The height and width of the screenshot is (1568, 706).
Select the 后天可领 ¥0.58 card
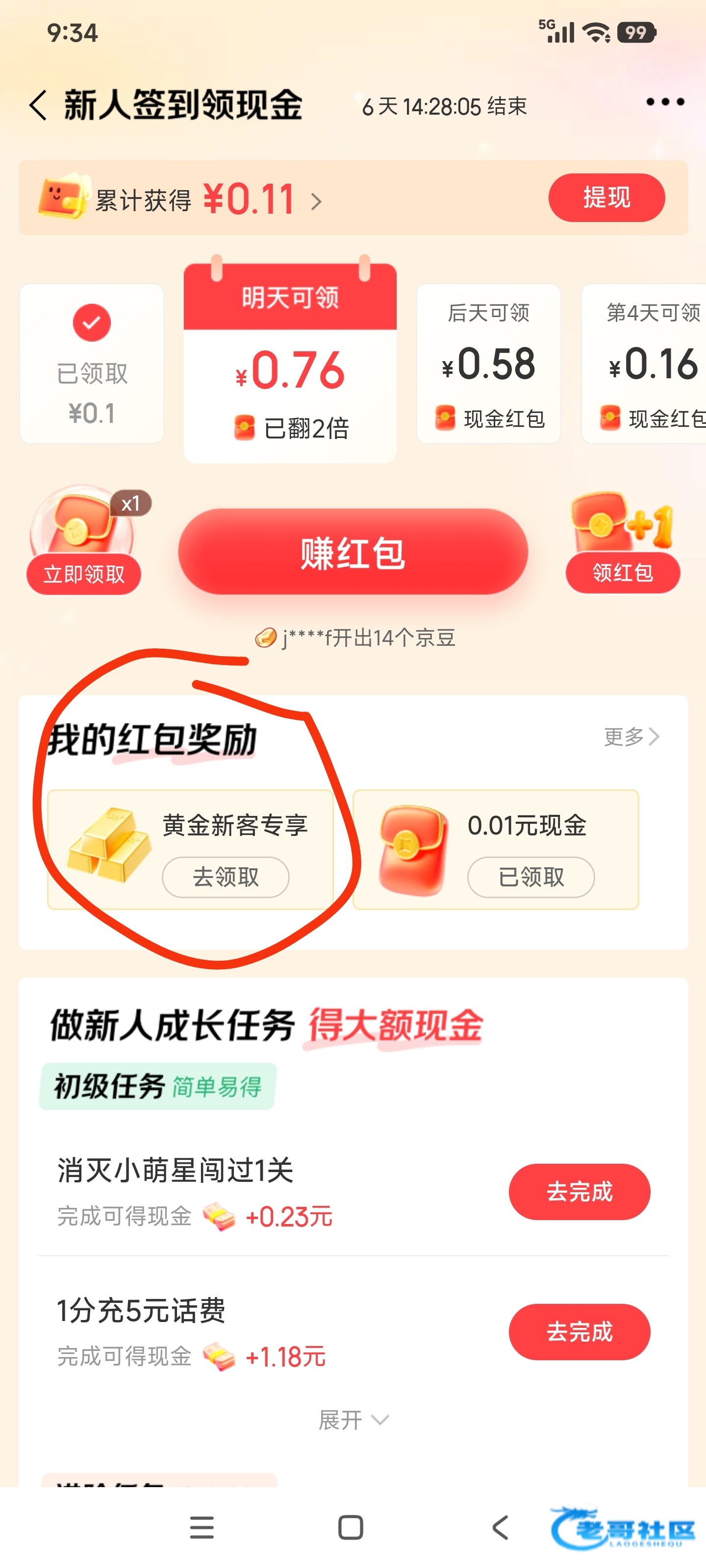[x=488, y=364]
